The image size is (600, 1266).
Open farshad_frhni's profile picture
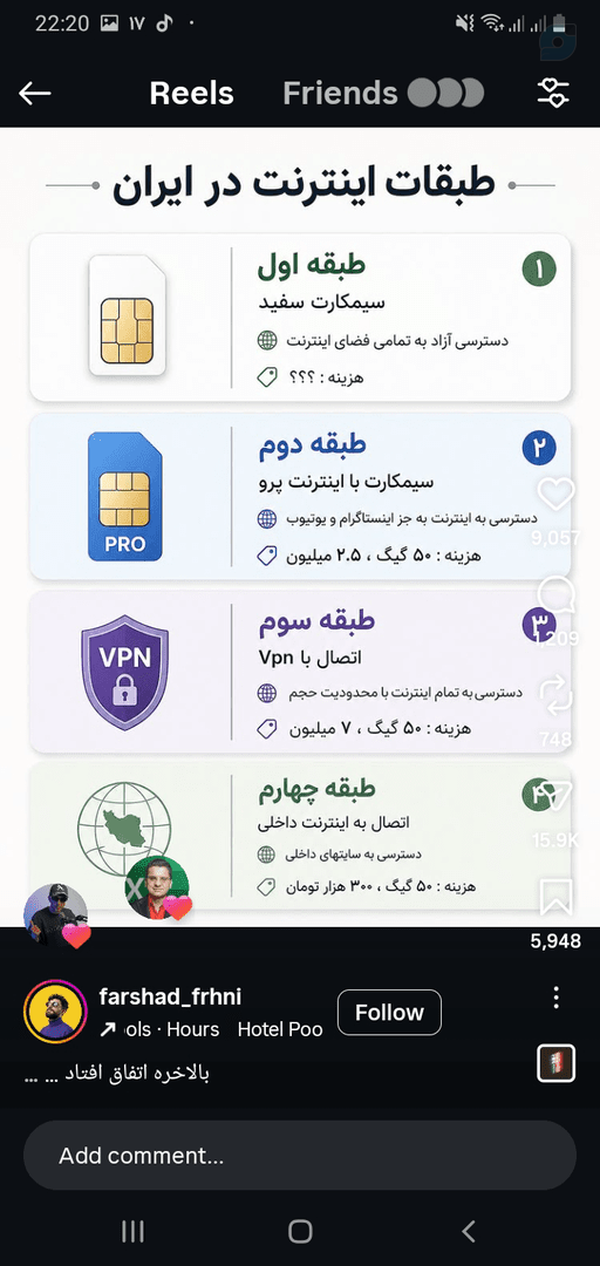(x=54, y=1013)
